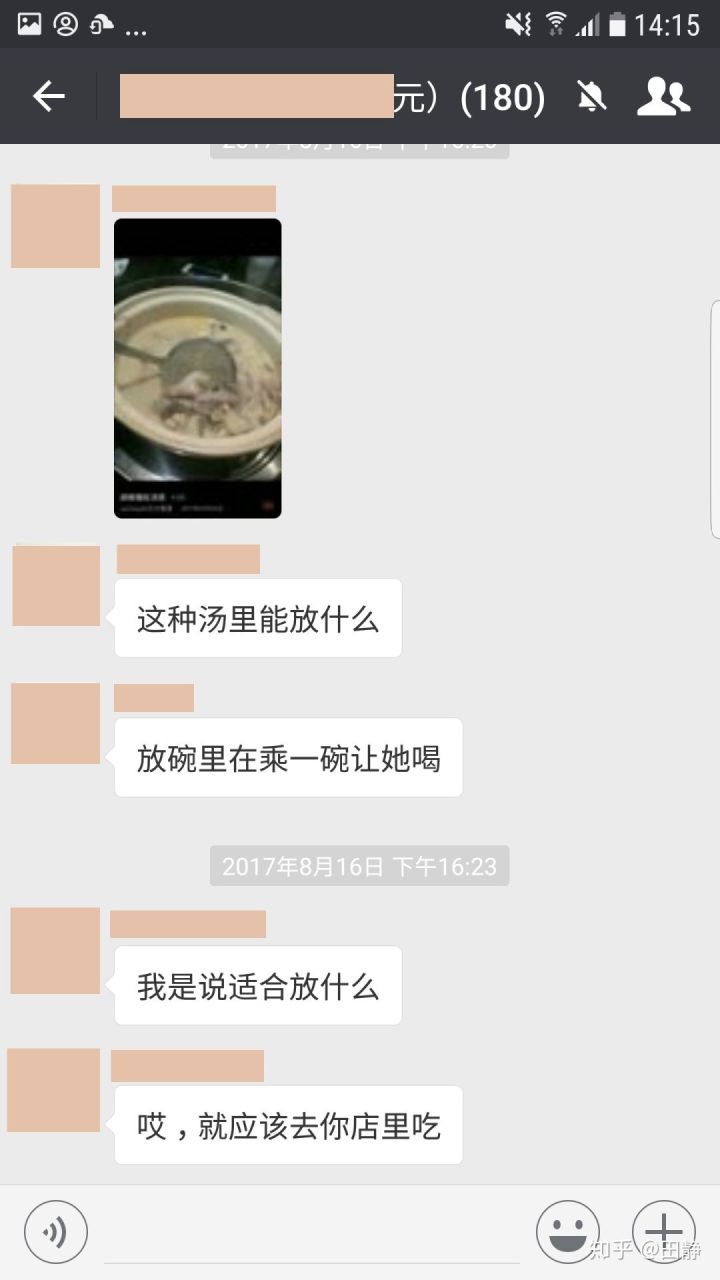Switch to voice message input

56,1231
